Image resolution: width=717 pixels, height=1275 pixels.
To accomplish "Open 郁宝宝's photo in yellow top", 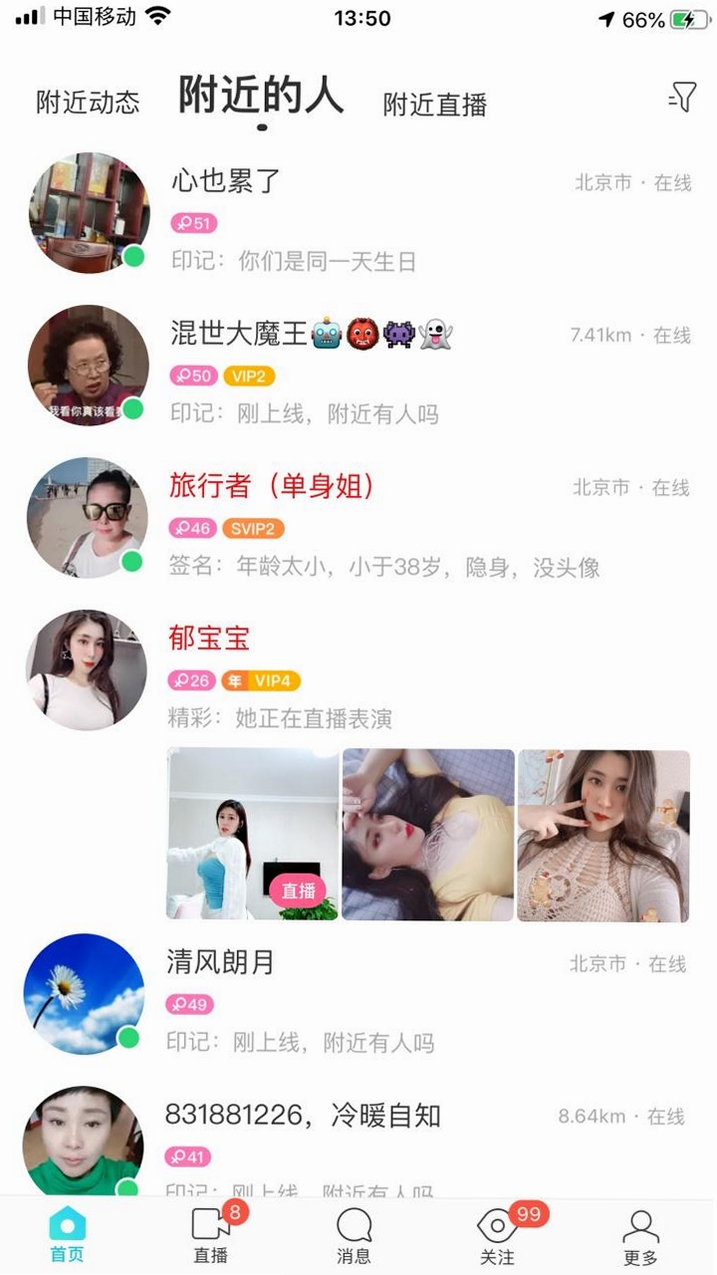I will click(x=428, y=834).
